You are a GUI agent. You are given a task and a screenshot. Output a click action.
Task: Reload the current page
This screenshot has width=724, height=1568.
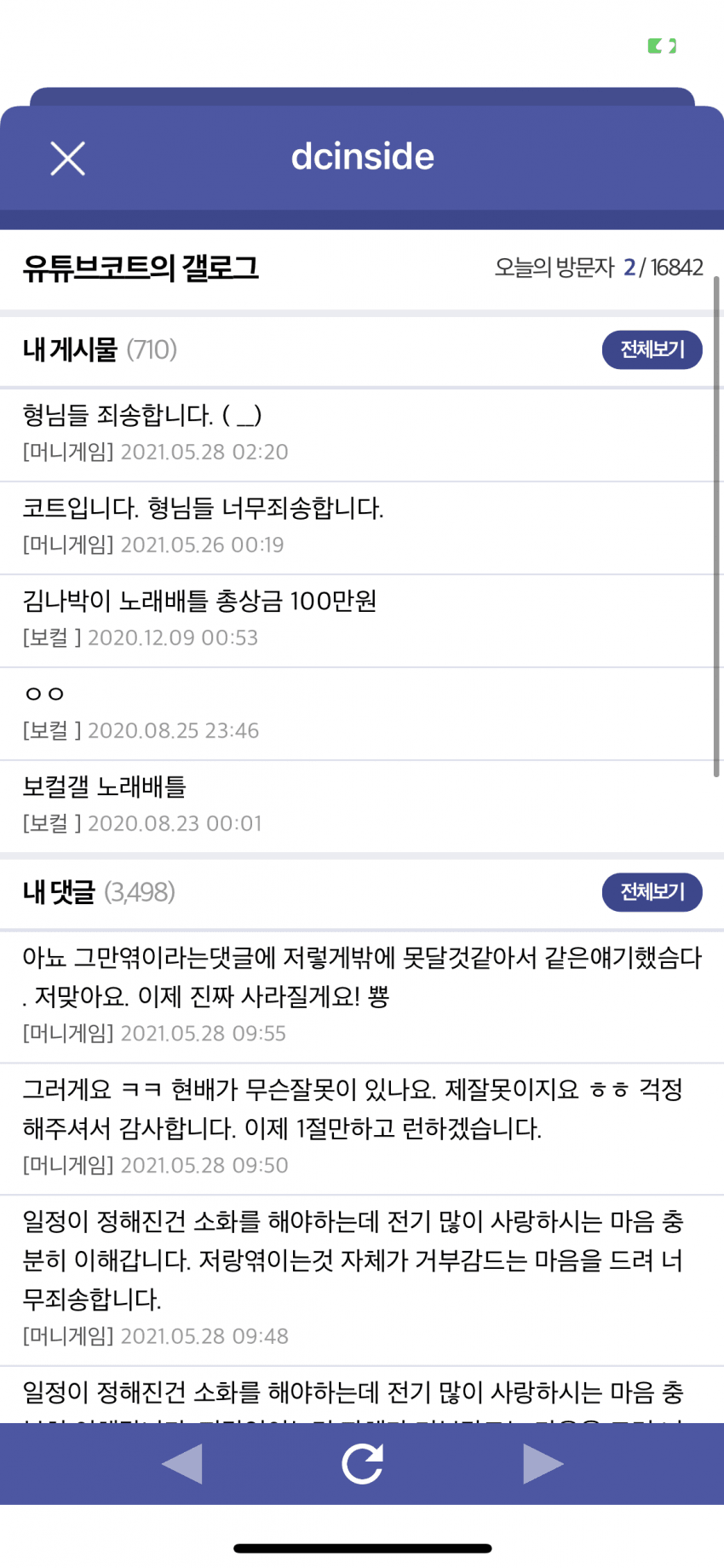362,1464
